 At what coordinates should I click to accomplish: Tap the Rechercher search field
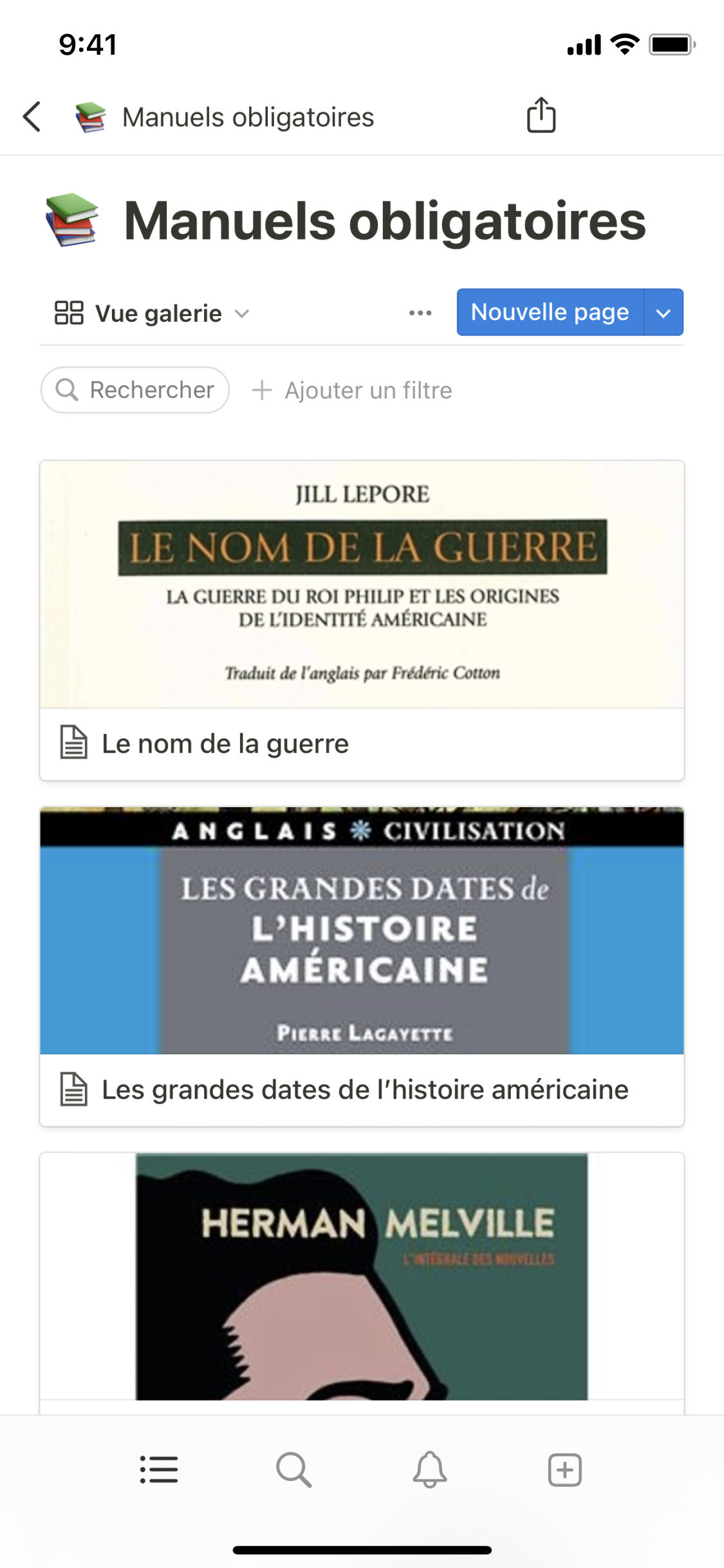[x=135, y=390]
